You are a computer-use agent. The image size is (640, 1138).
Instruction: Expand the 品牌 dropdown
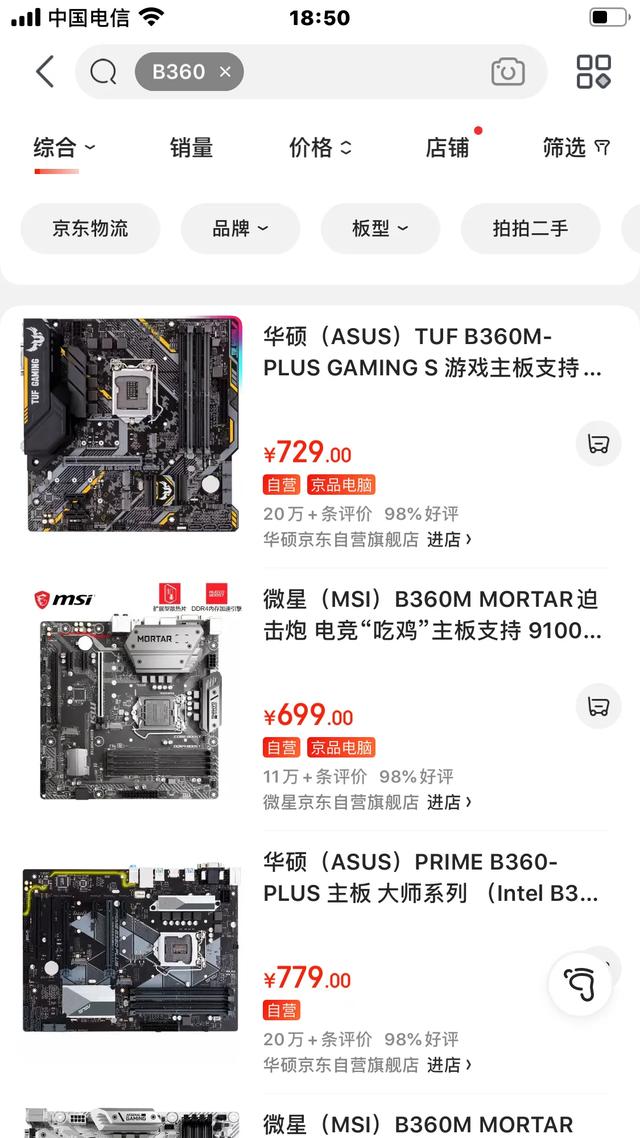pos(240,228)
